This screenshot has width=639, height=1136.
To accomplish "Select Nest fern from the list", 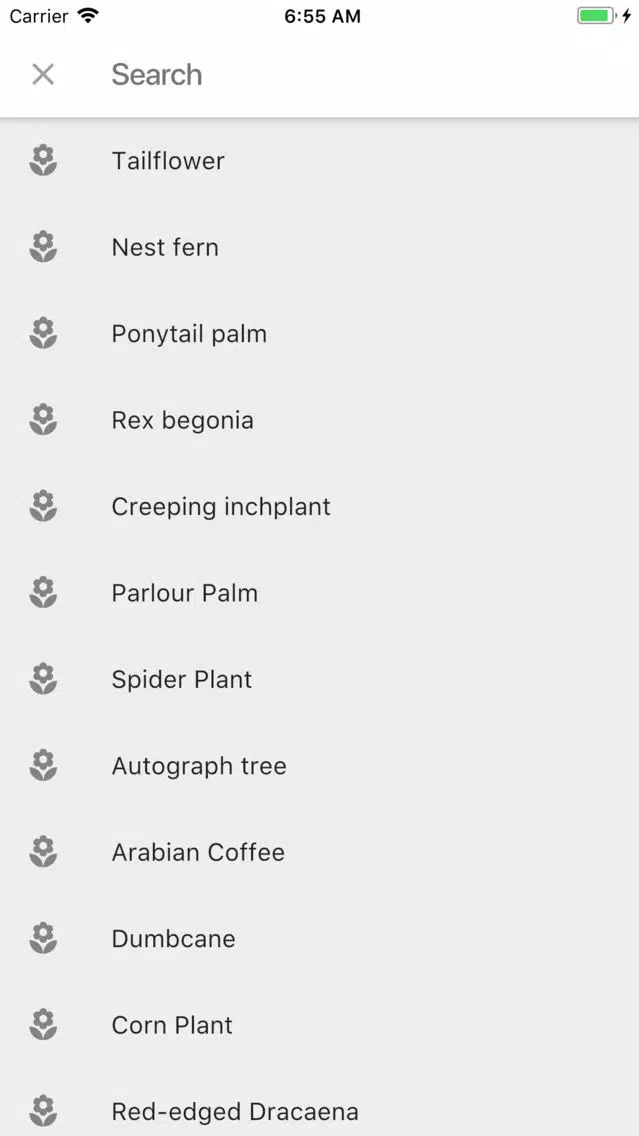I will (x=320, y=247).
